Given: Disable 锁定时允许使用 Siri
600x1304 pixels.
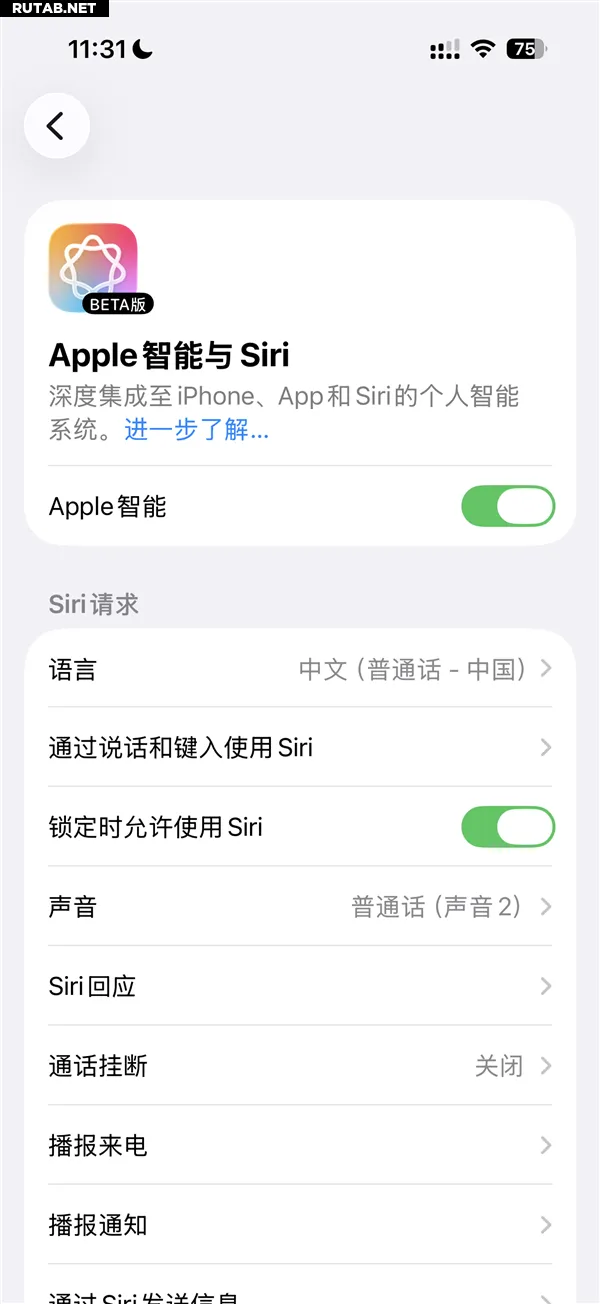Looking at the screenshot, I should pyautogui.click(x=507, y=827).
